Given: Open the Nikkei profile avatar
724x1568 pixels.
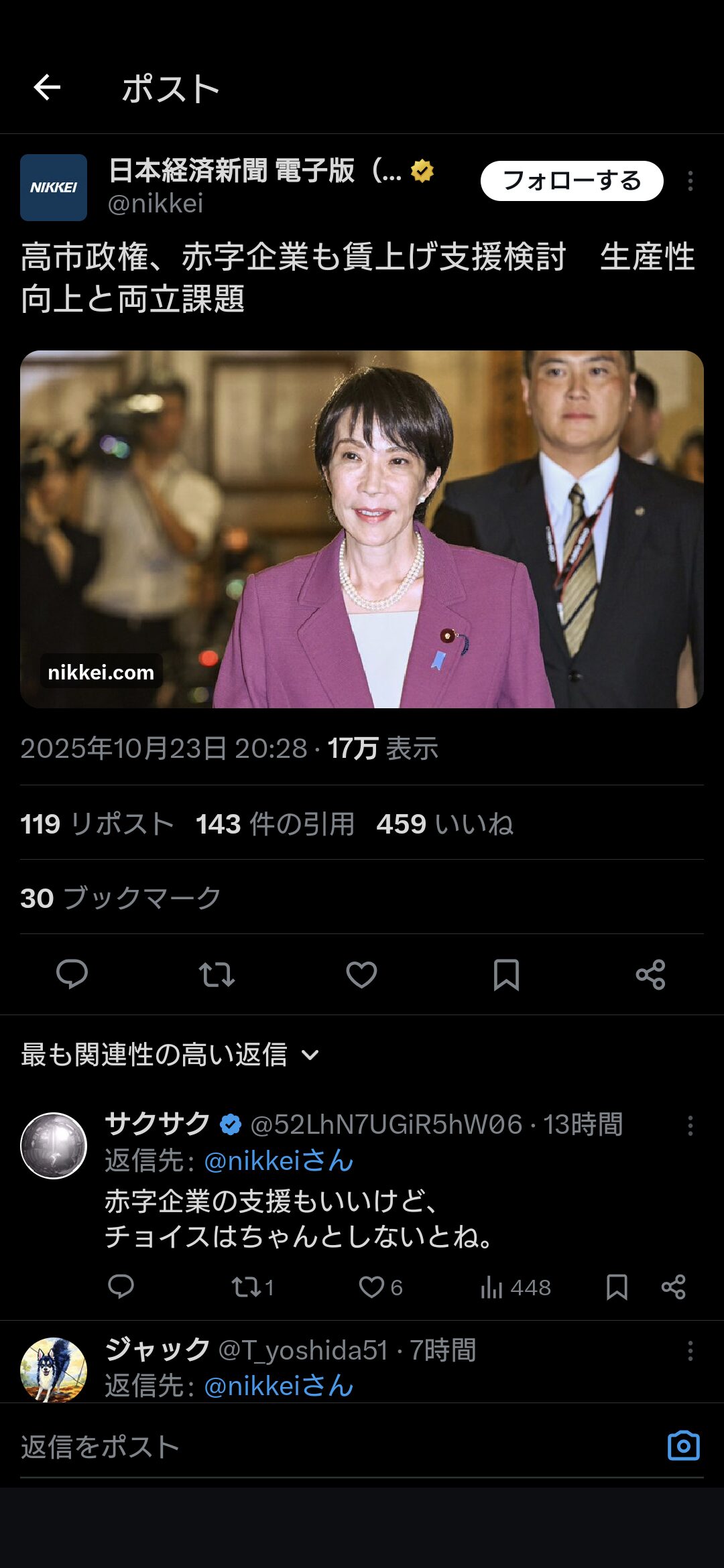Looking at the screenshot, I should coord(54,188).
